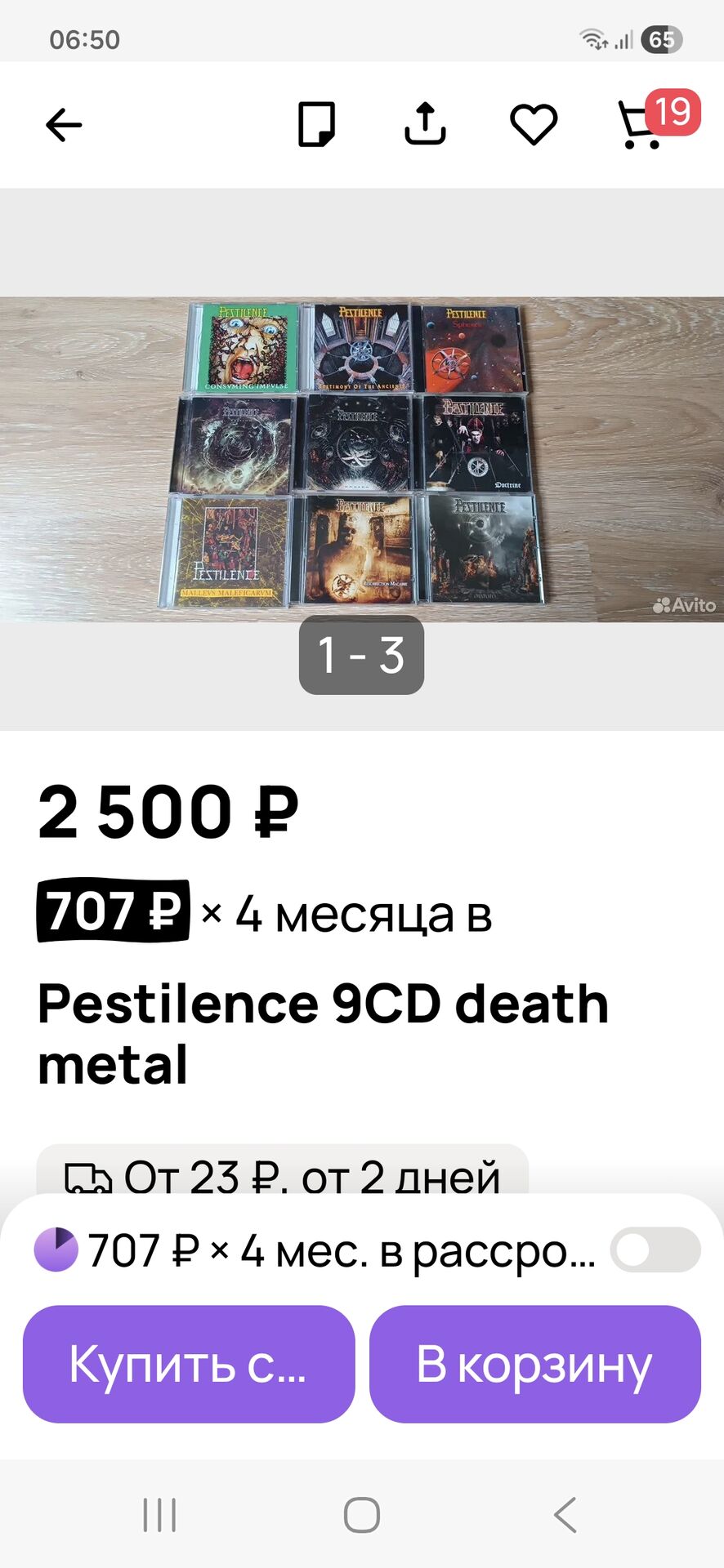This screenshot has height=1568, width=724.
Task: Enable the 707 ₽ installment toggle
Action: 655,1249
